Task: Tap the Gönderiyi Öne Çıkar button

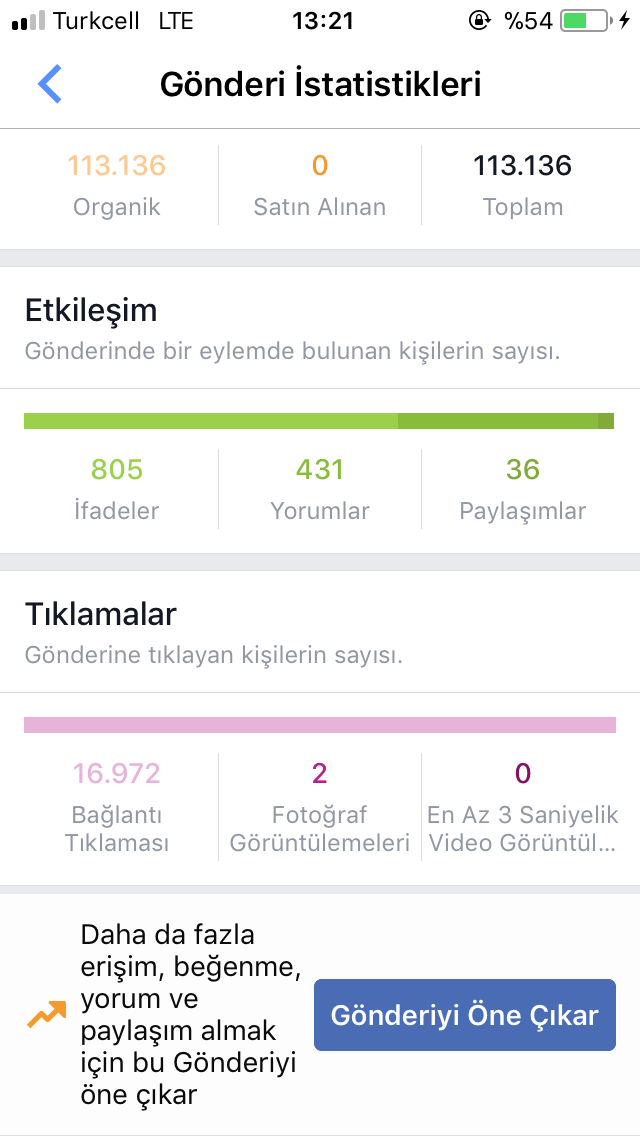Action: click(x=465, y=1015)
